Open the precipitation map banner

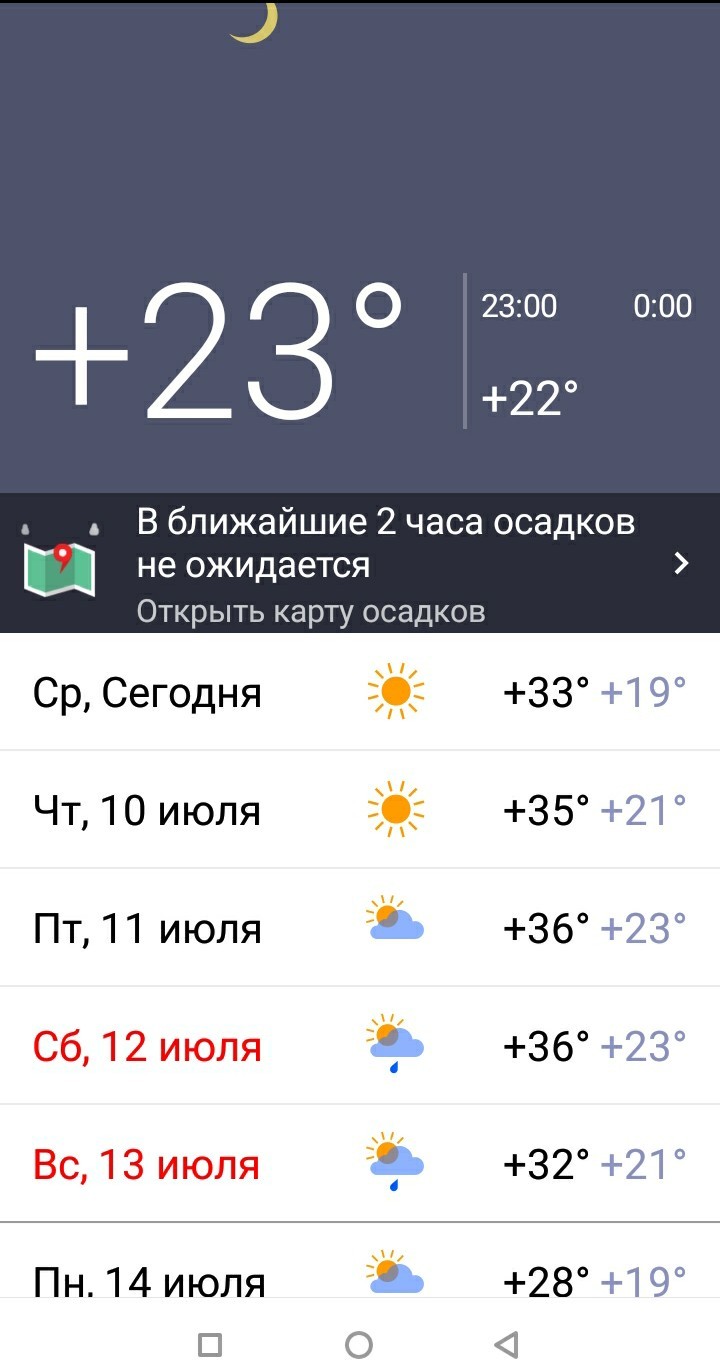[x=360, y=564]
